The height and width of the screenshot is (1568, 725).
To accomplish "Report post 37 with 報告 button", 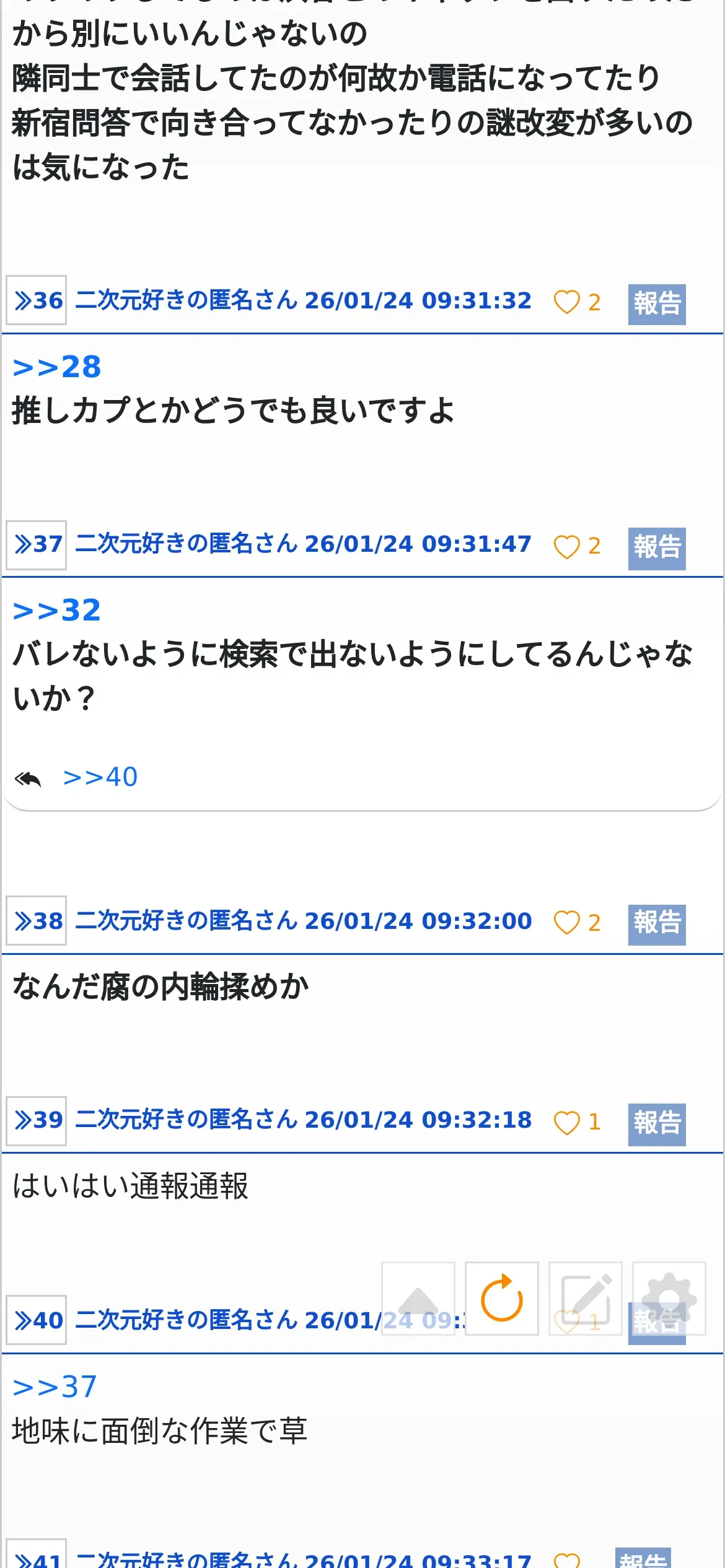I will (x=657, y=548).
